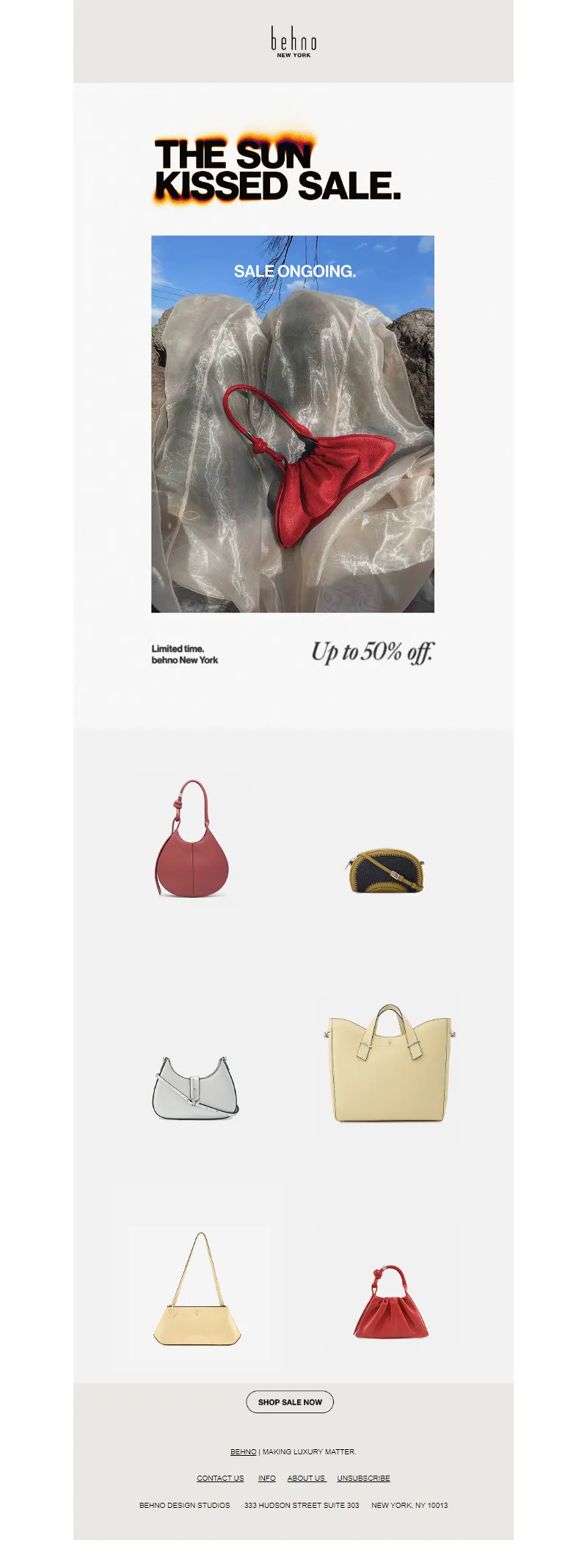The image size is (587, 1568).
Task: View the white shoulder bag
Action: [x=194, y=1088]
